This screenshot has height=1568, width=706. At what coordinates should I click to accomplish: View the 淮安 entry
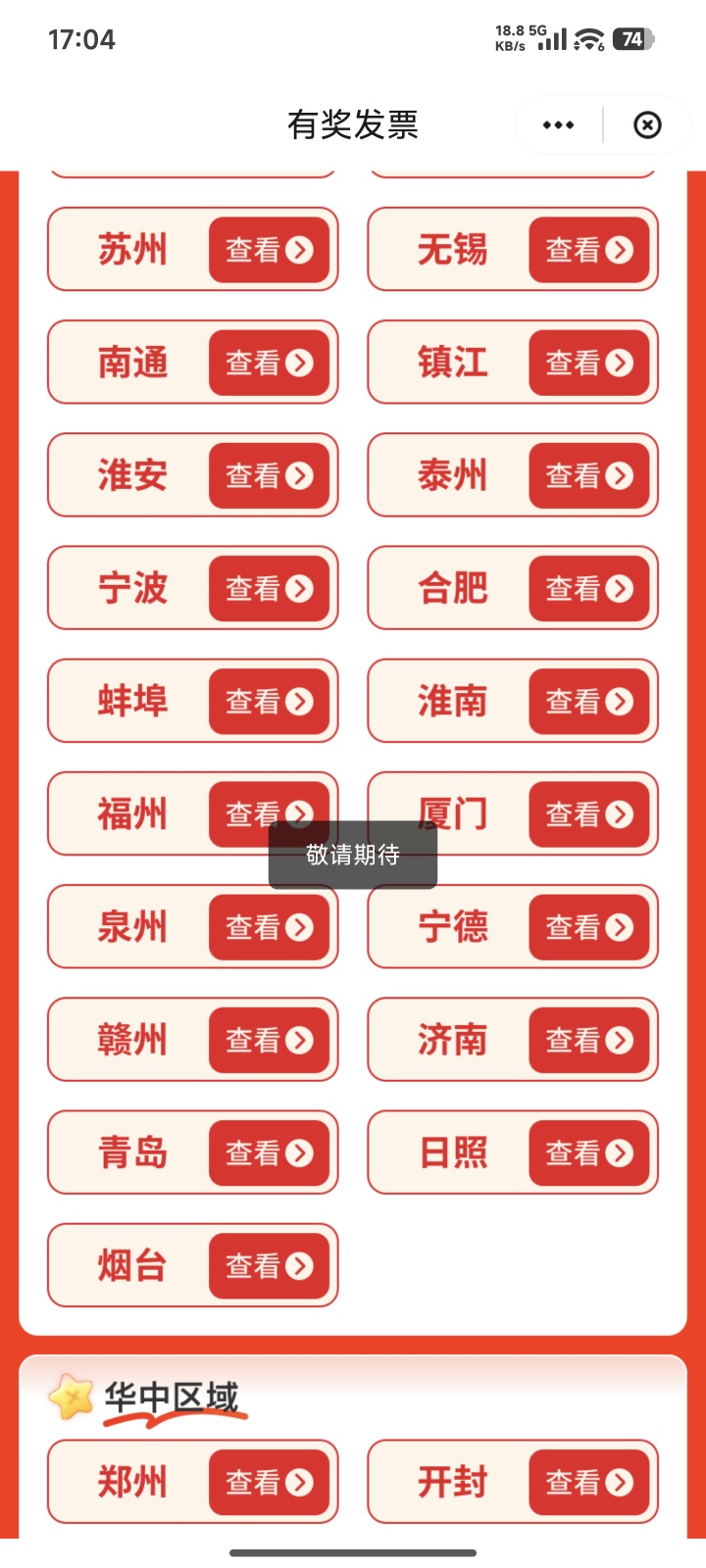tap(269, 475)
